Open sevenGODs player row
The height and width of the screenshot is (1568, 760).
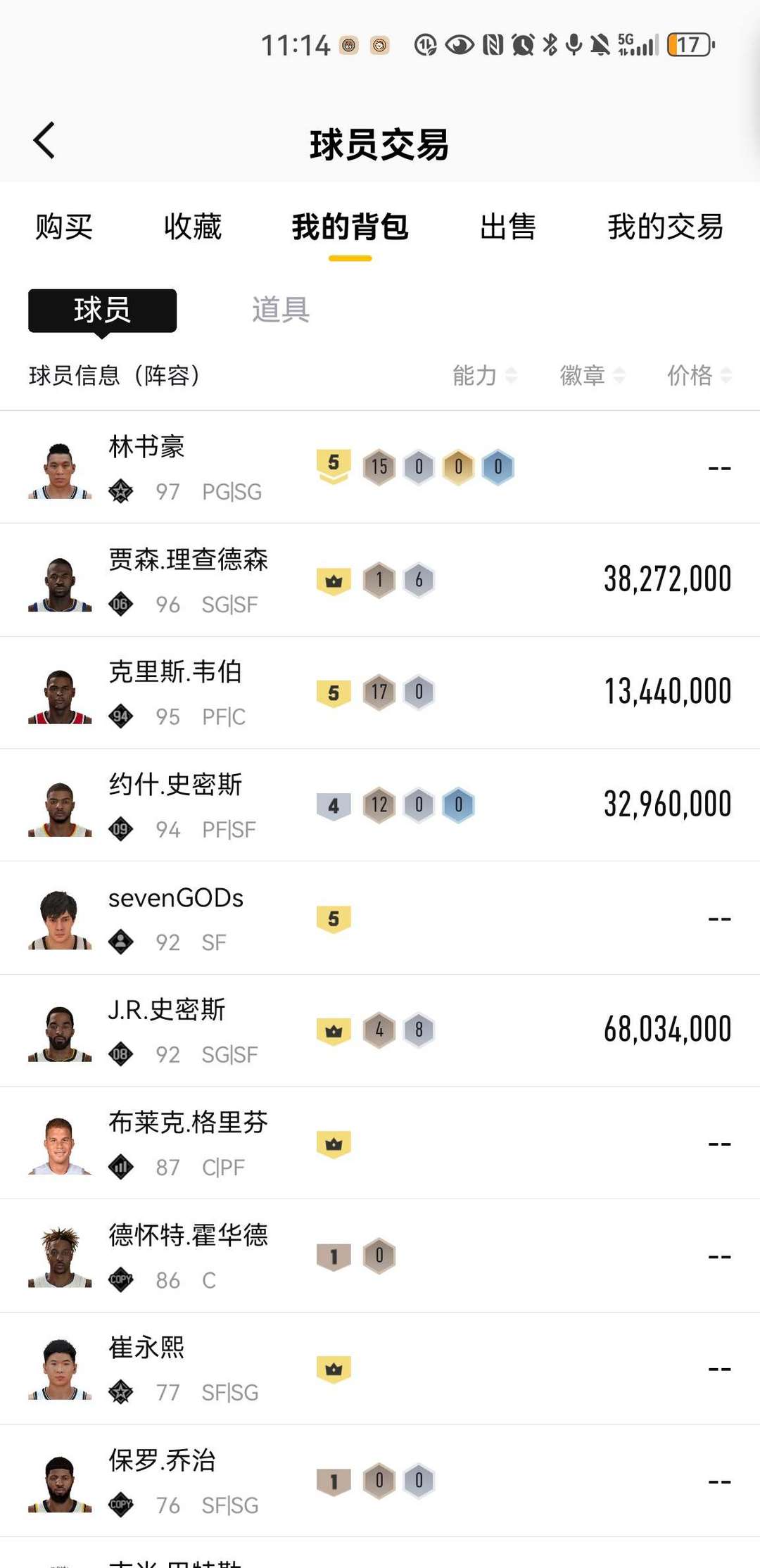[x=175, y=899]
